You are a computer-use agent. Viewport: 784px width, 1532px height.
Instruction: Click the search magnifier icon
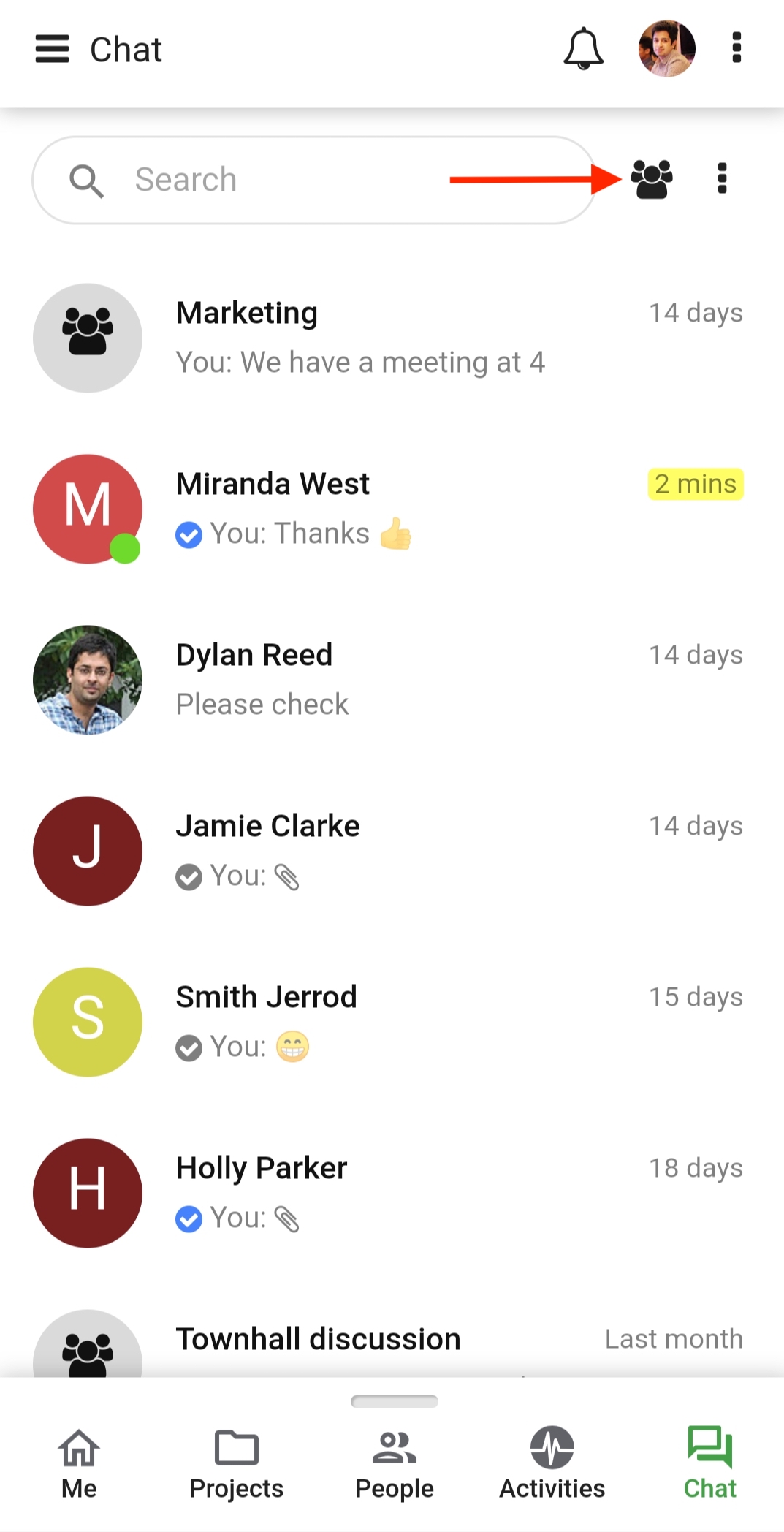click(x=86, y=180)
